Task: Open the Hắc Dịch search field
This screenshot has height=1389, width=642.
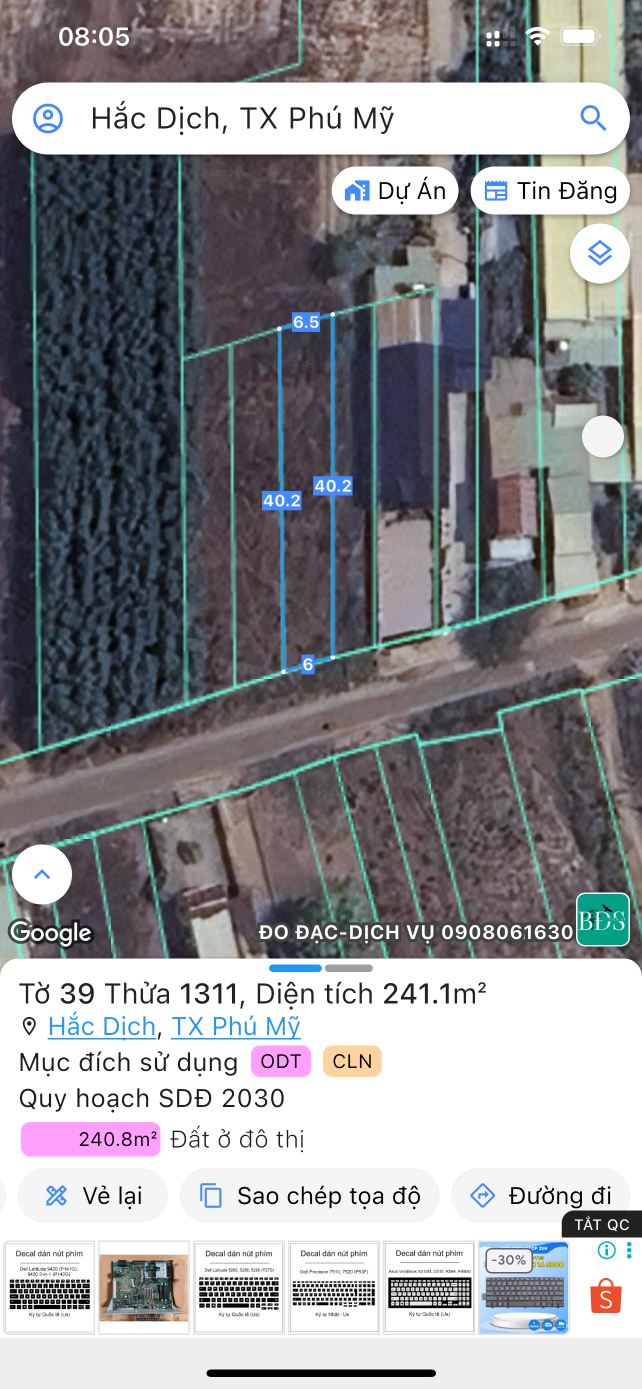Action: pyautogui.click(x=300, y=119)
